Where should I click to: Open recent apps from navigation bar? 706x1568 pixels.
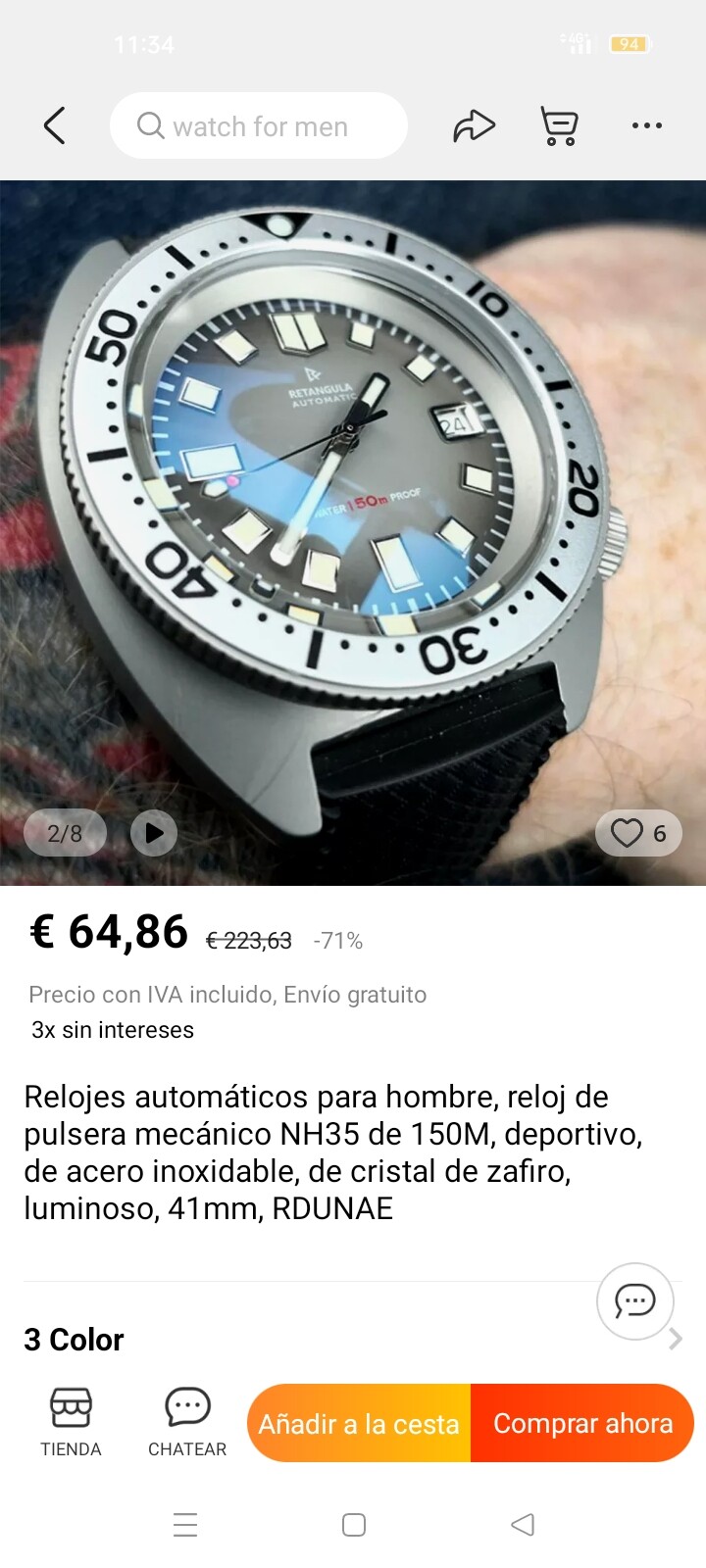click(x=185, y=1525)
